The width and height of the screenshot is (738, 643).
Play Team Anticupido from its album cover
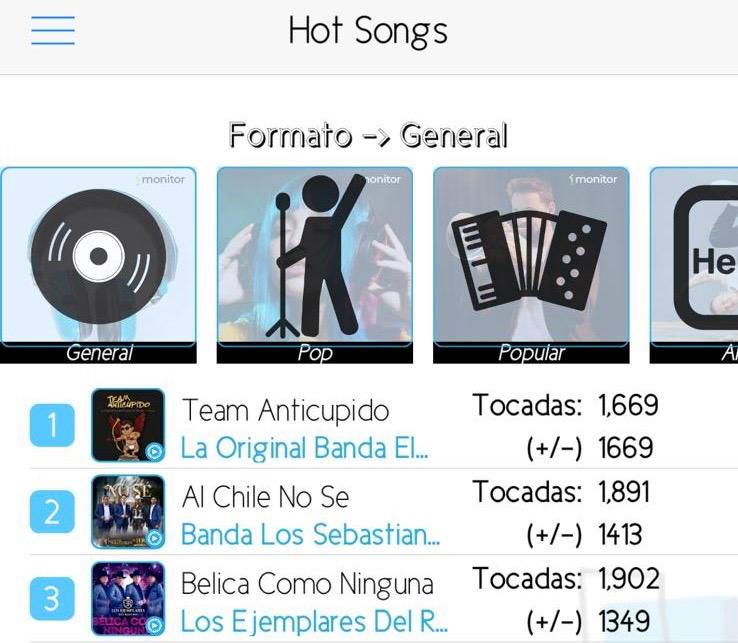click(128, 425)
